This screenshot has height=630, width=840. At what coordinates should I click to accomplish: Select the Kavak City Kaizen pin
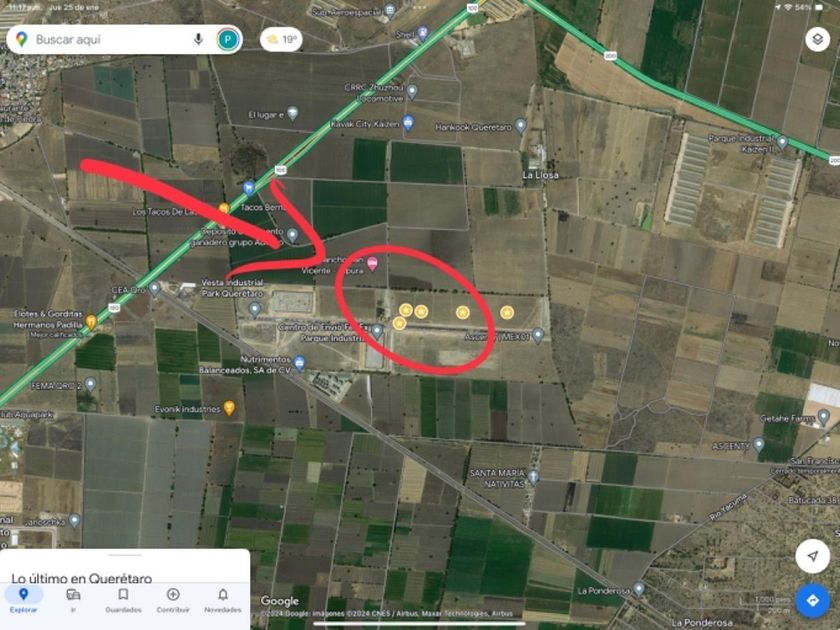point(408,123)
